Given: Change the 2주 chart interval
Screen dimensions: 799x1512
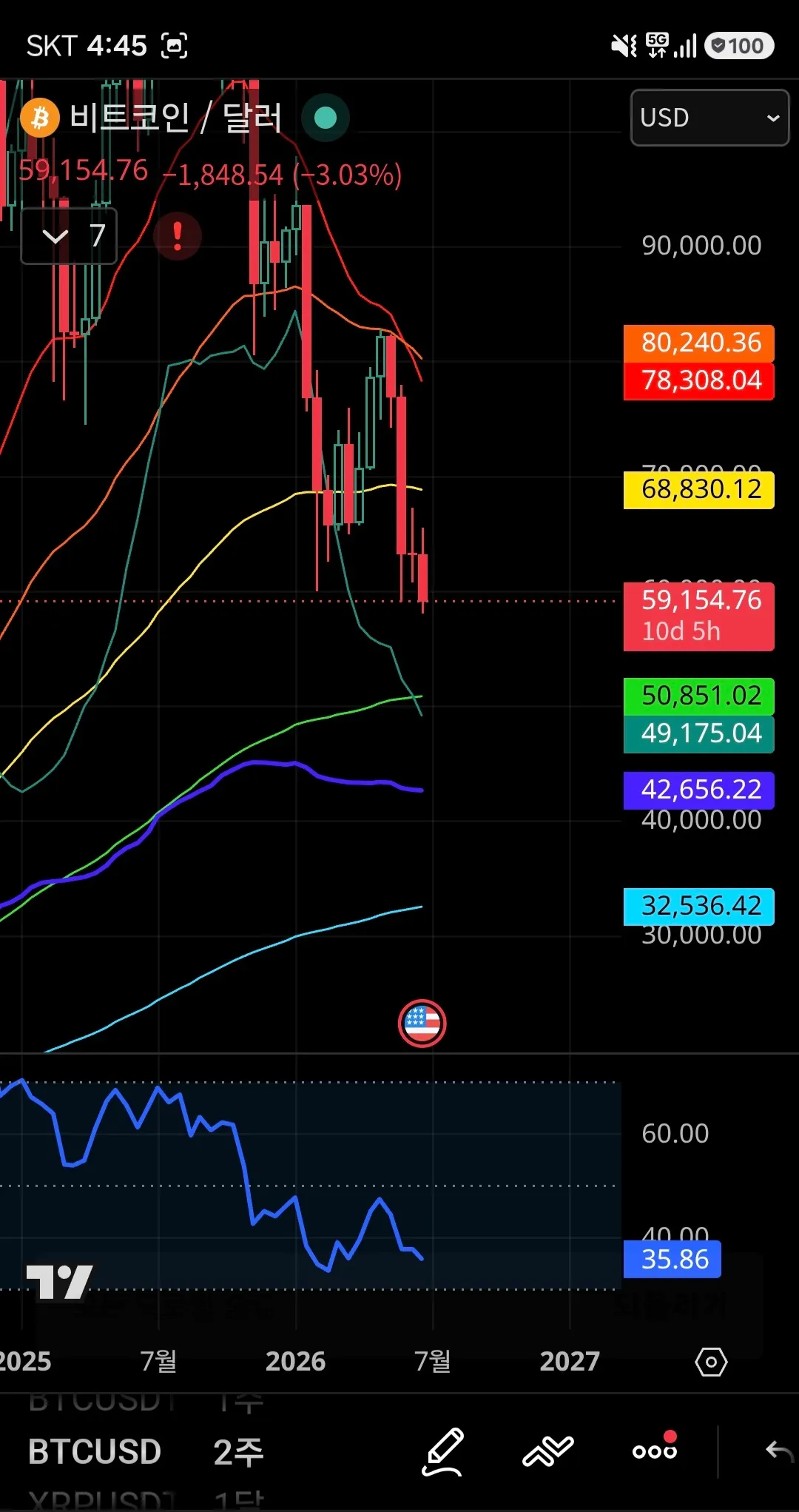Looking at the screenshot, I should [x=238, y=1452].
